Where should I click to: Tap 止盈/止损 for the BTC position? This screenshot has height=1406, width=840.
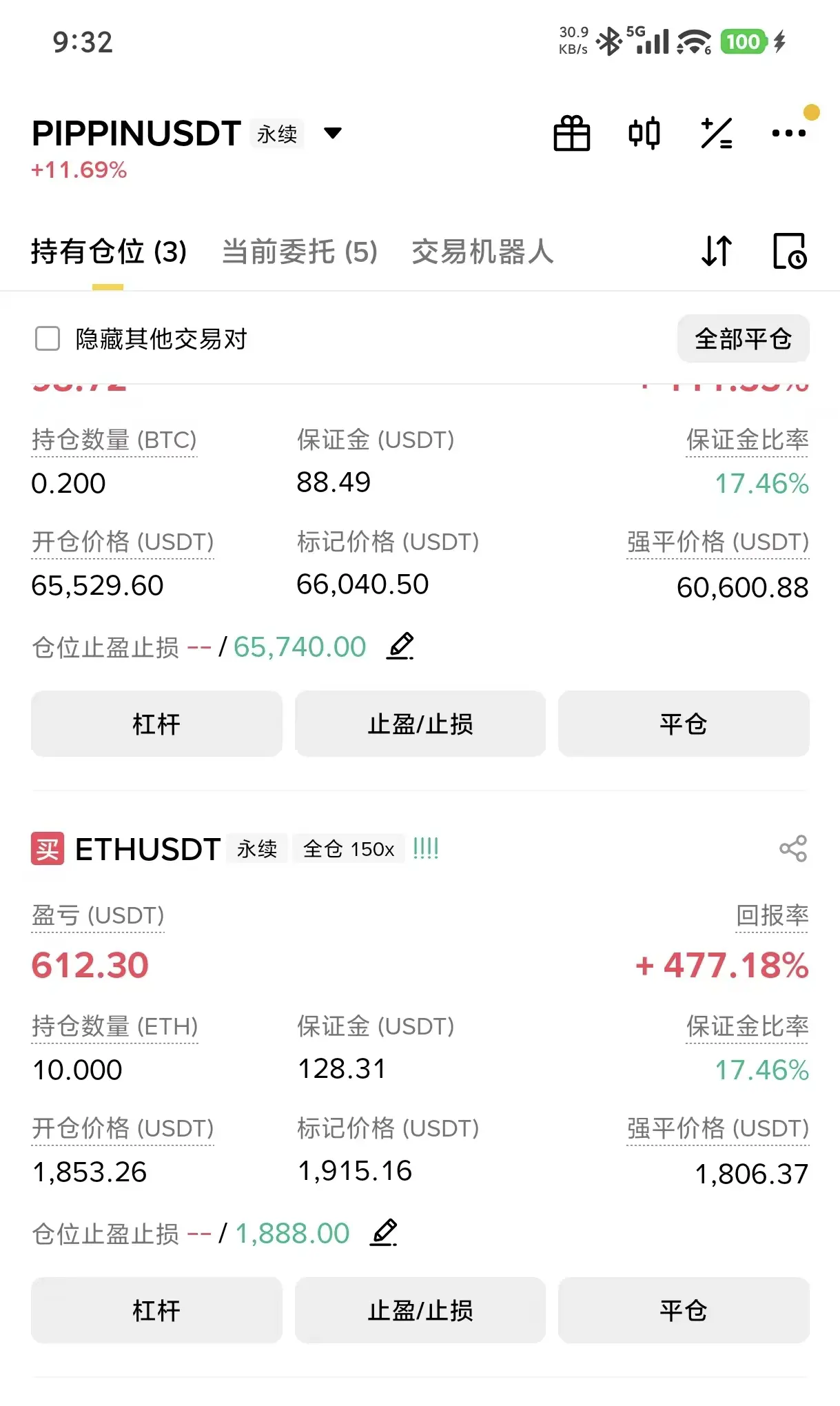click(420, 724)
